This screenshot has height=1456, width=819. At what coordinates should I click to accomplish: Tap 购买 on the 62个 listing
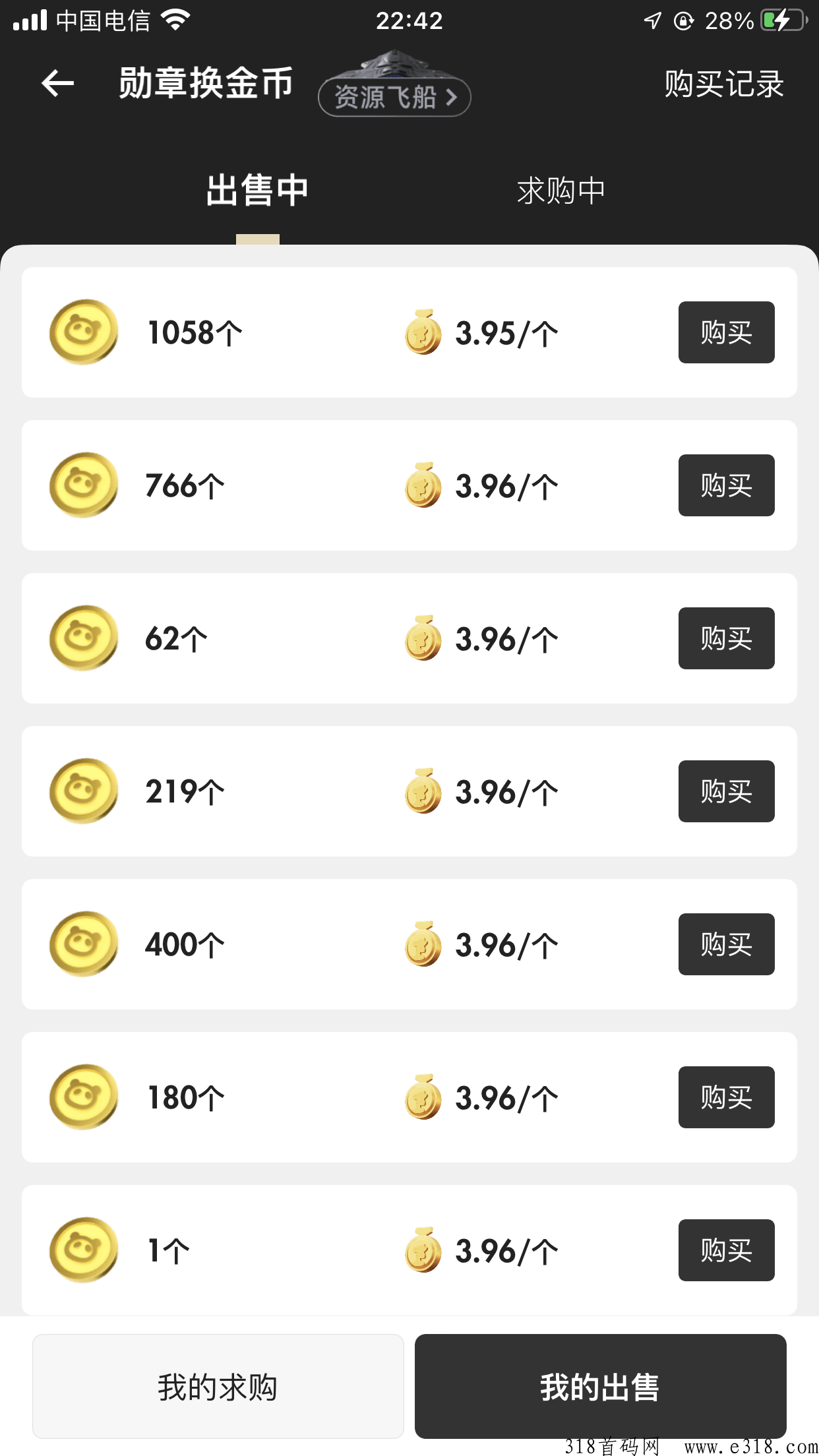click(726, 638)
